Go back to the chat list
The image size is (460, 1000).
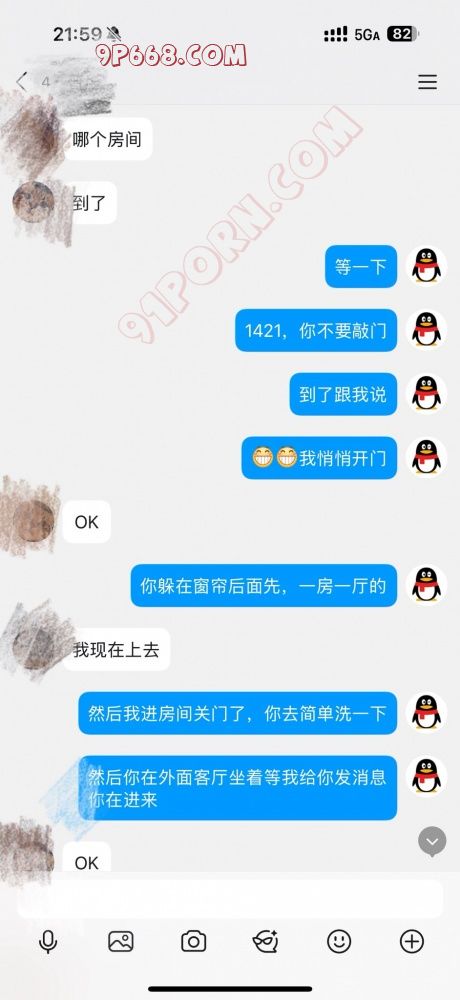pos(22,82)
